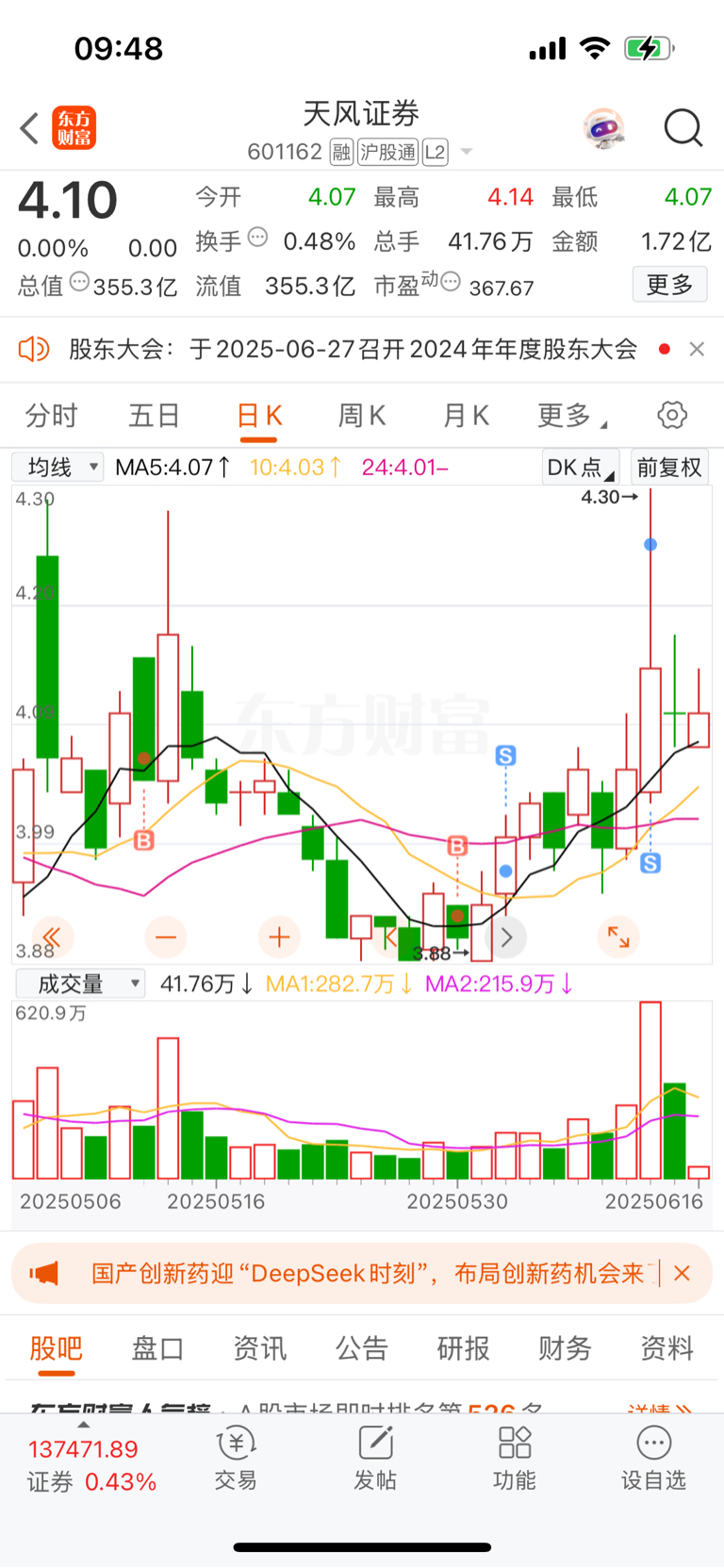This screenshot has width=724, height=1568.
Task: Dismiss the 股东大会 announcement banner
Action: coord(697,349)
